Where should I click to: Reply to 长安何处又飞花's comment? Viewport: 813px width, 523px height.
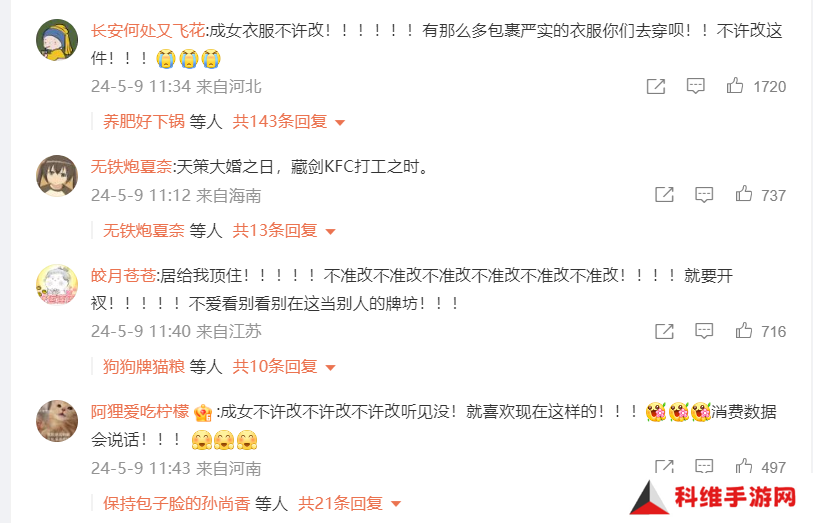tap(696, 86)
